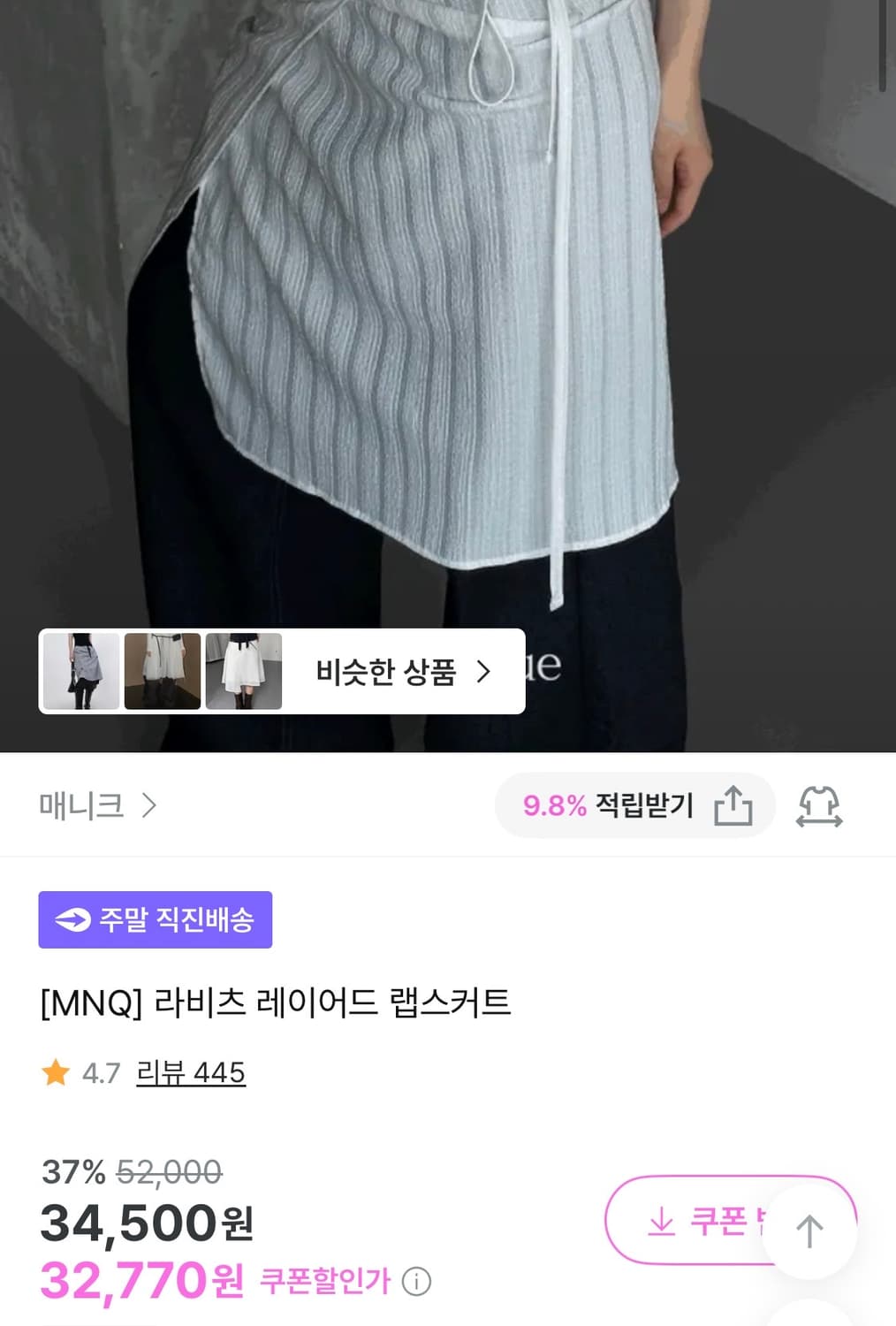Screen dimensions: 896x1326
Task: Click the orange star rating icon
Action: click(x=56, y=1074)
